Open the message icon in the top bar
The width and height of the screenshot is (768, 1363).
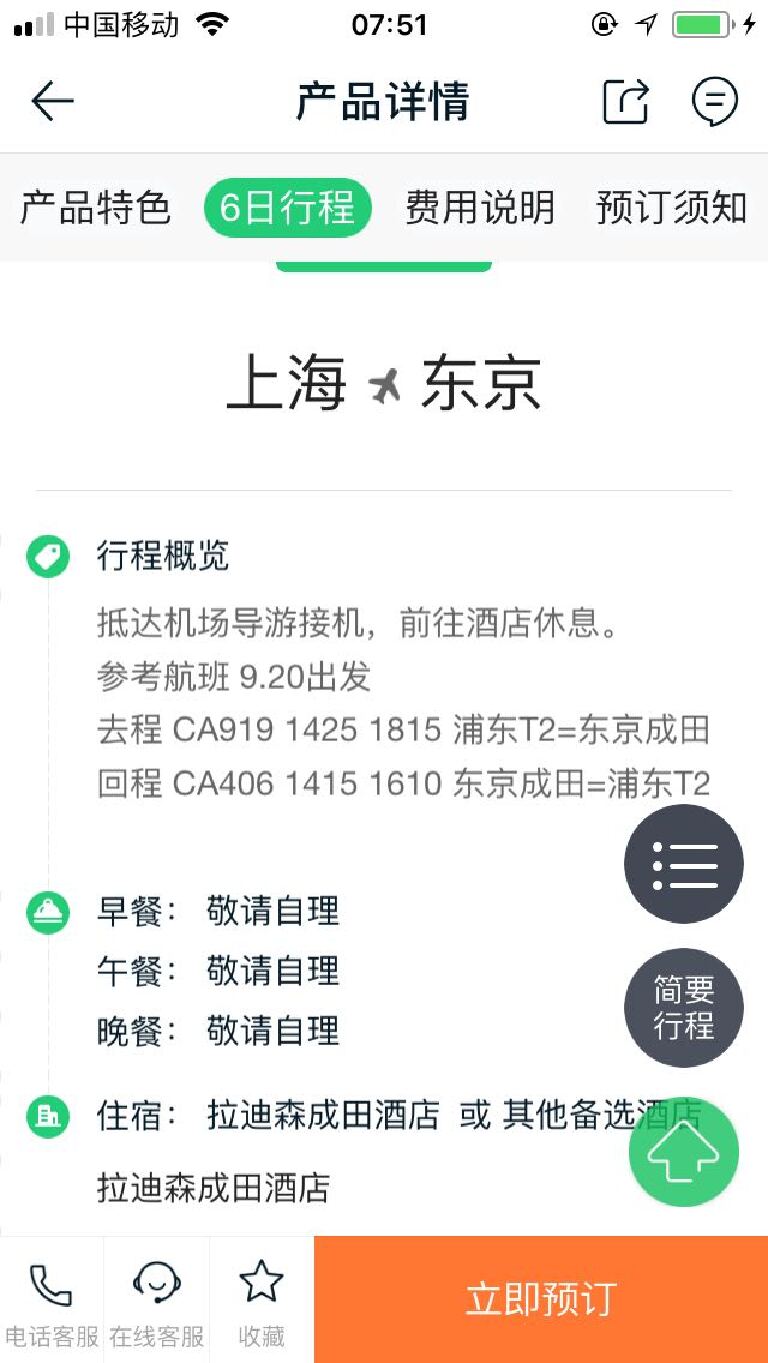coord(715,101)
